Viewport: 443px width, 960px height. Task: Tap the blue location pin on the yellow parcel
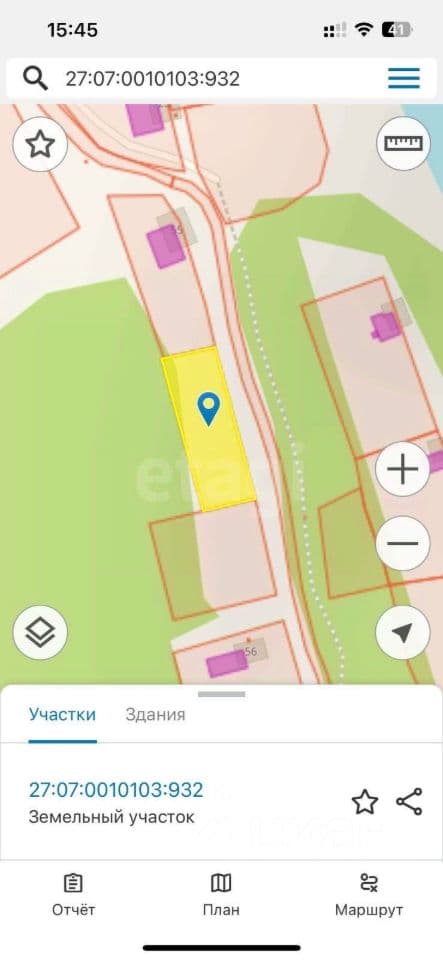pyautogui.click(x=209, y=409)
